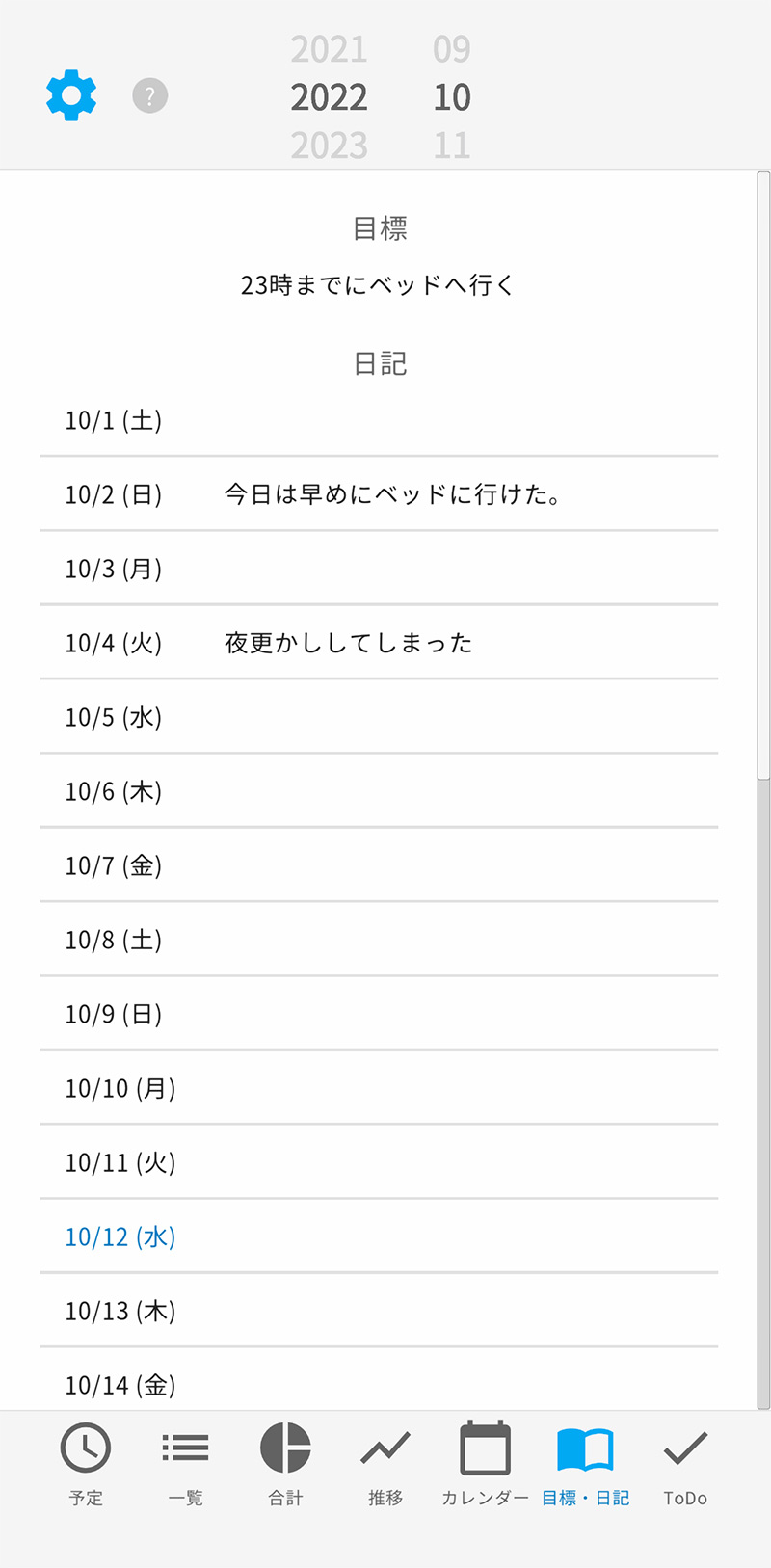Switch to the 一覧 tab

click(x=185, y=1464)
